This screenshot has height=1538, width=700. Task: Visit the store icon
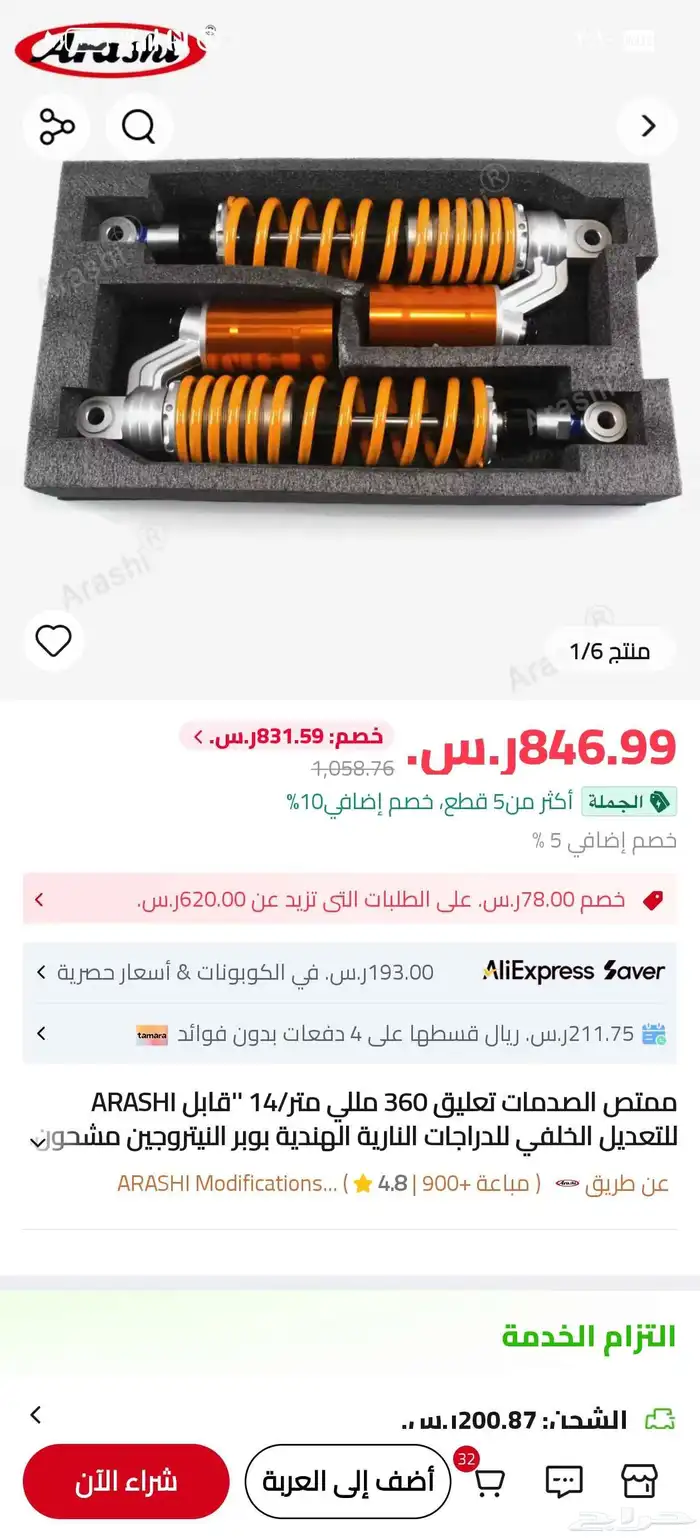point(638,1482)
